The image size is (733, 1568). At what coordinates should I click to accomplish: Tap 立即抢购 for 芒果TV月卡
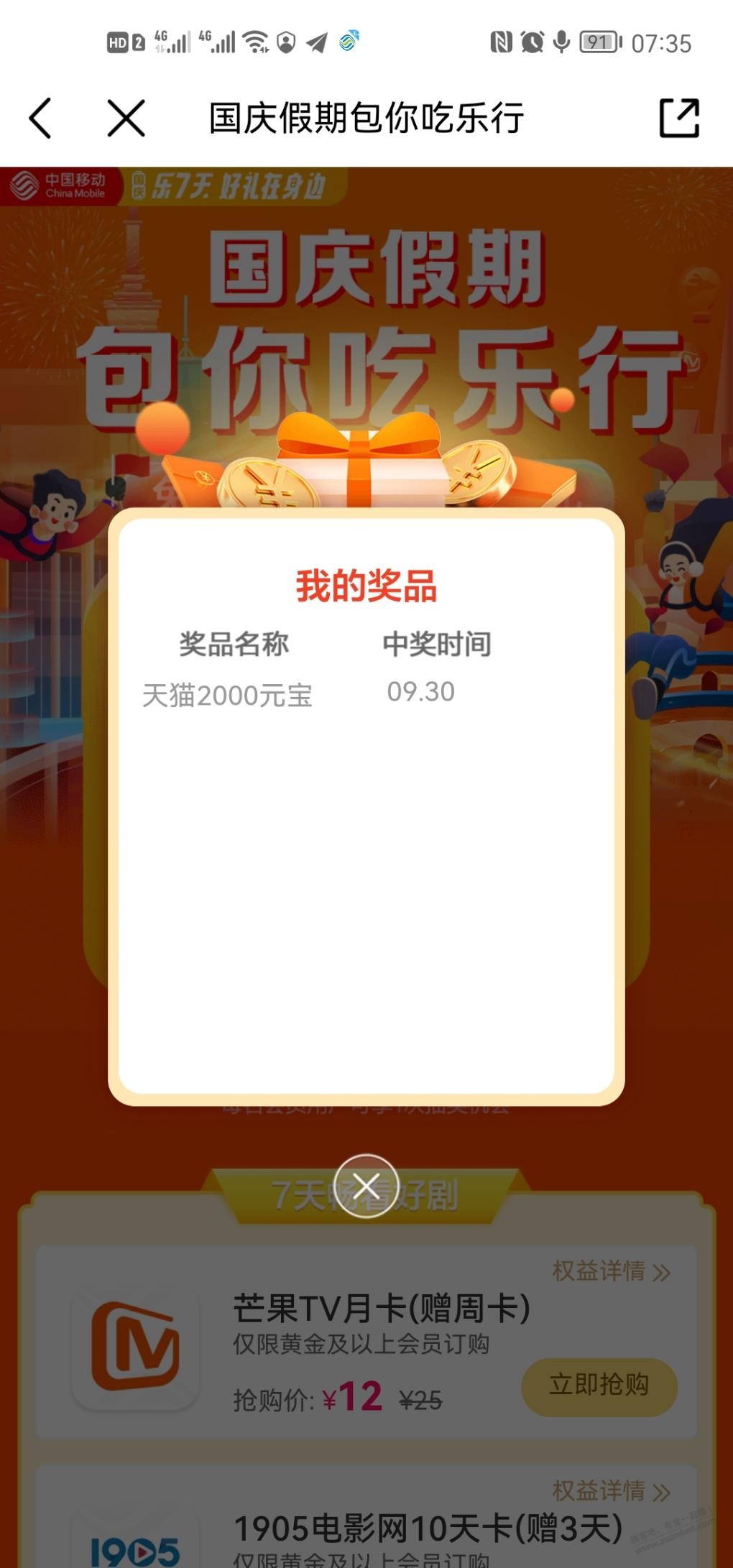[x=599, y=1384]
